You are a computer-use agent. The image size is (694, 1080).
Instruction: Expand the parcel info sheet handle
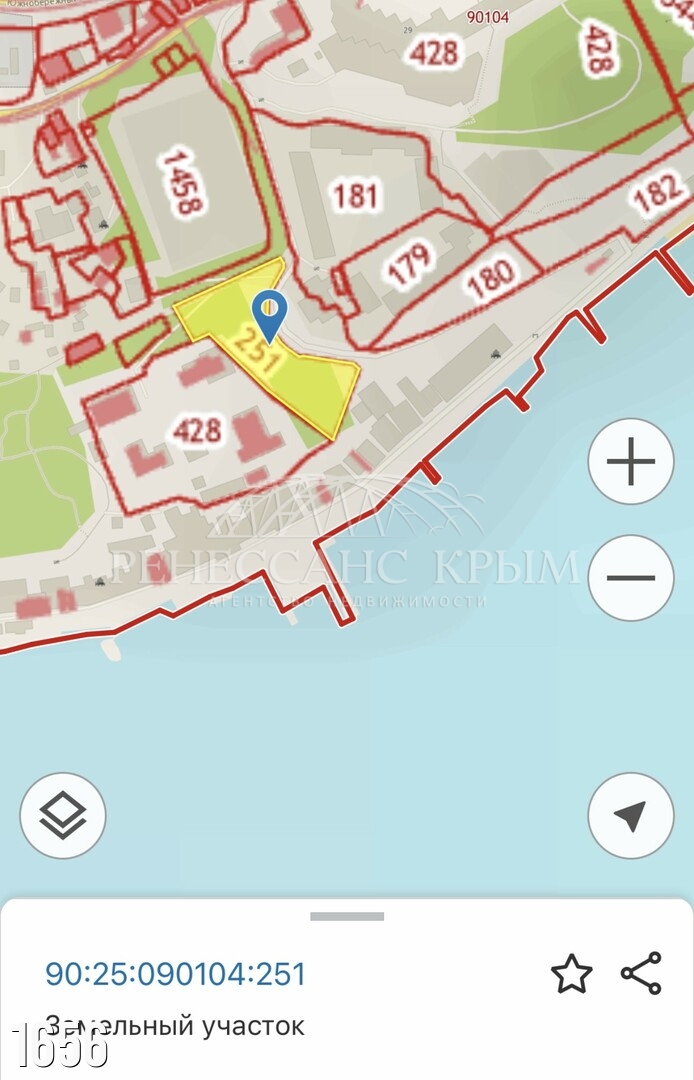tap(347, 916)
